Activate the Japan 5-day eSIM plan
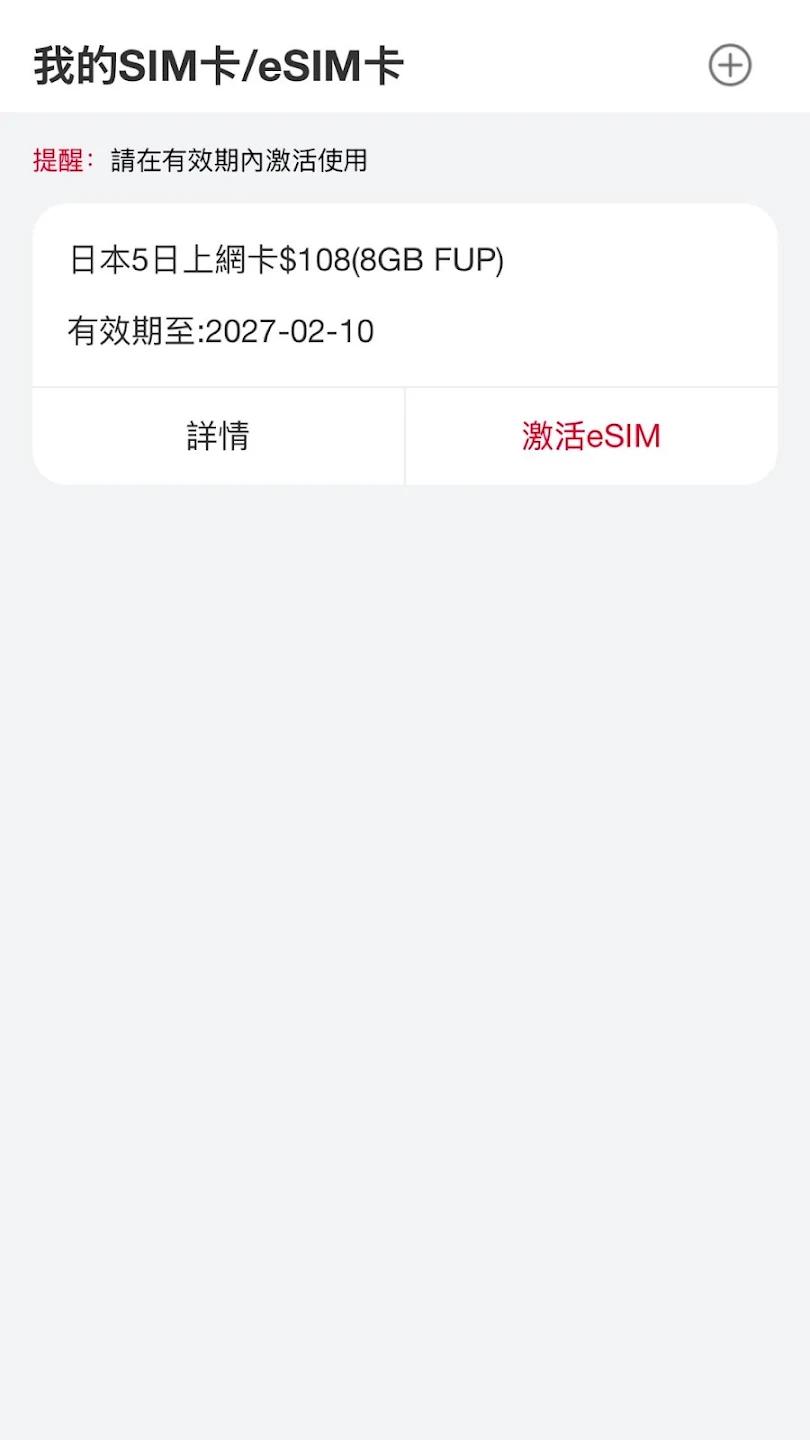Screen dimensions: 810x1440 [590, 435]
